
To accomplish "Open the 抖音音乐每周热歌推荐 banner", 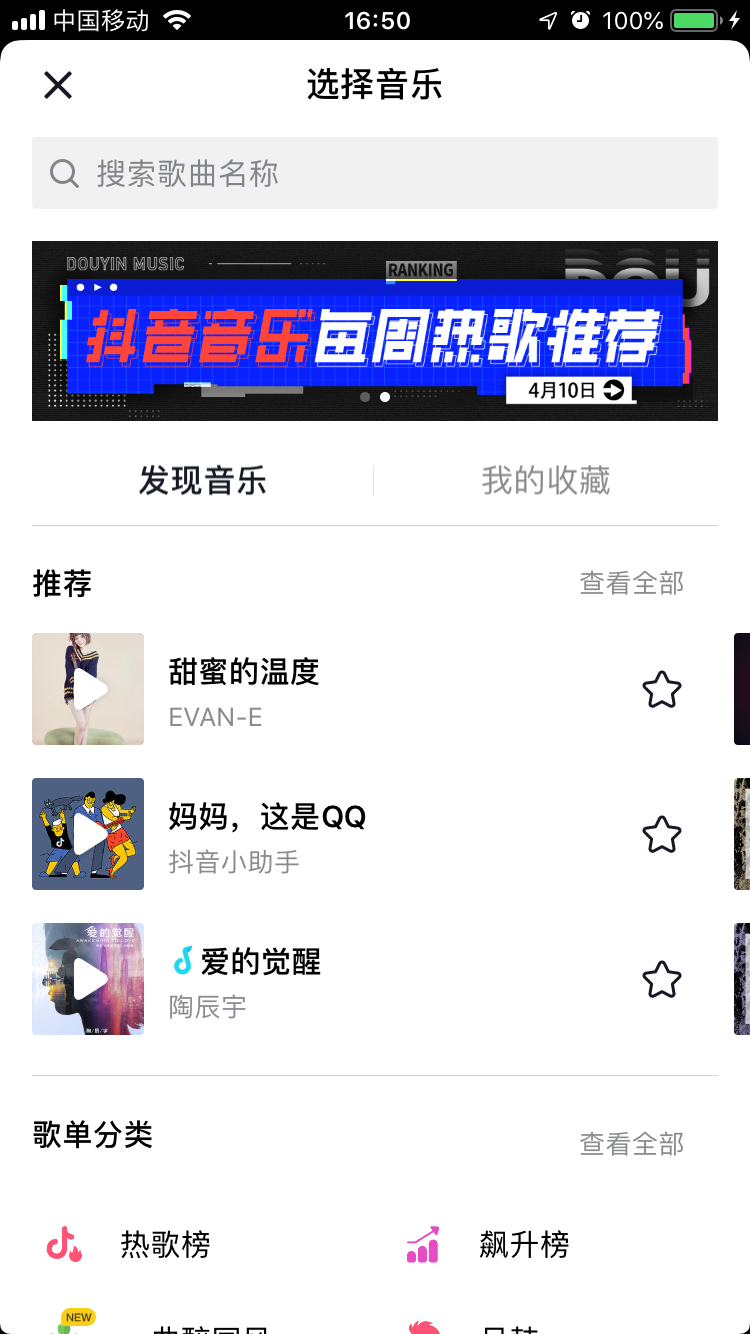I will pyautogui.click(x=375, y=331).
